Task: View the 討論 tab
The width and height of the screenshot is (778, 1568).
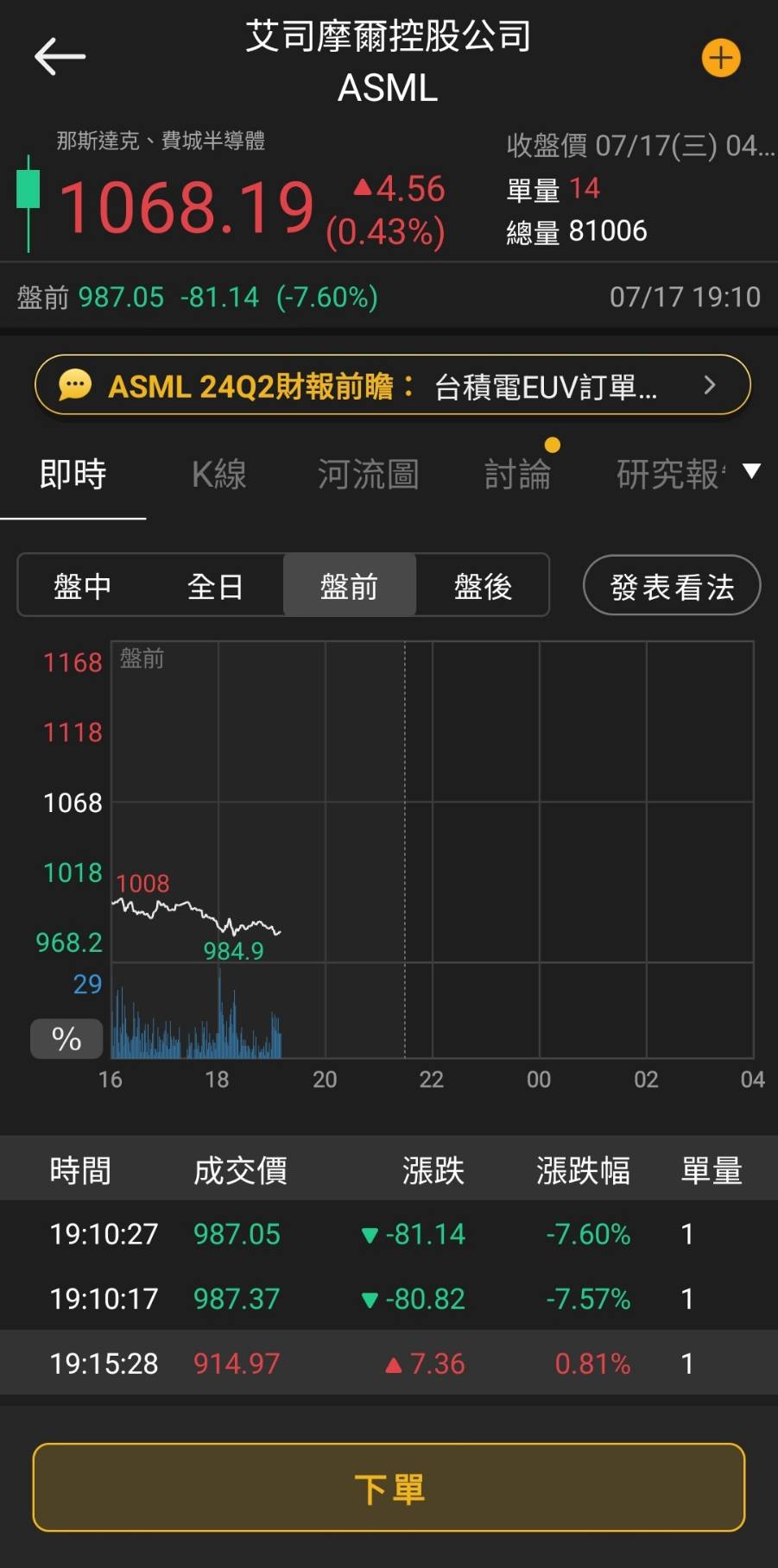Action: point(517,475)
